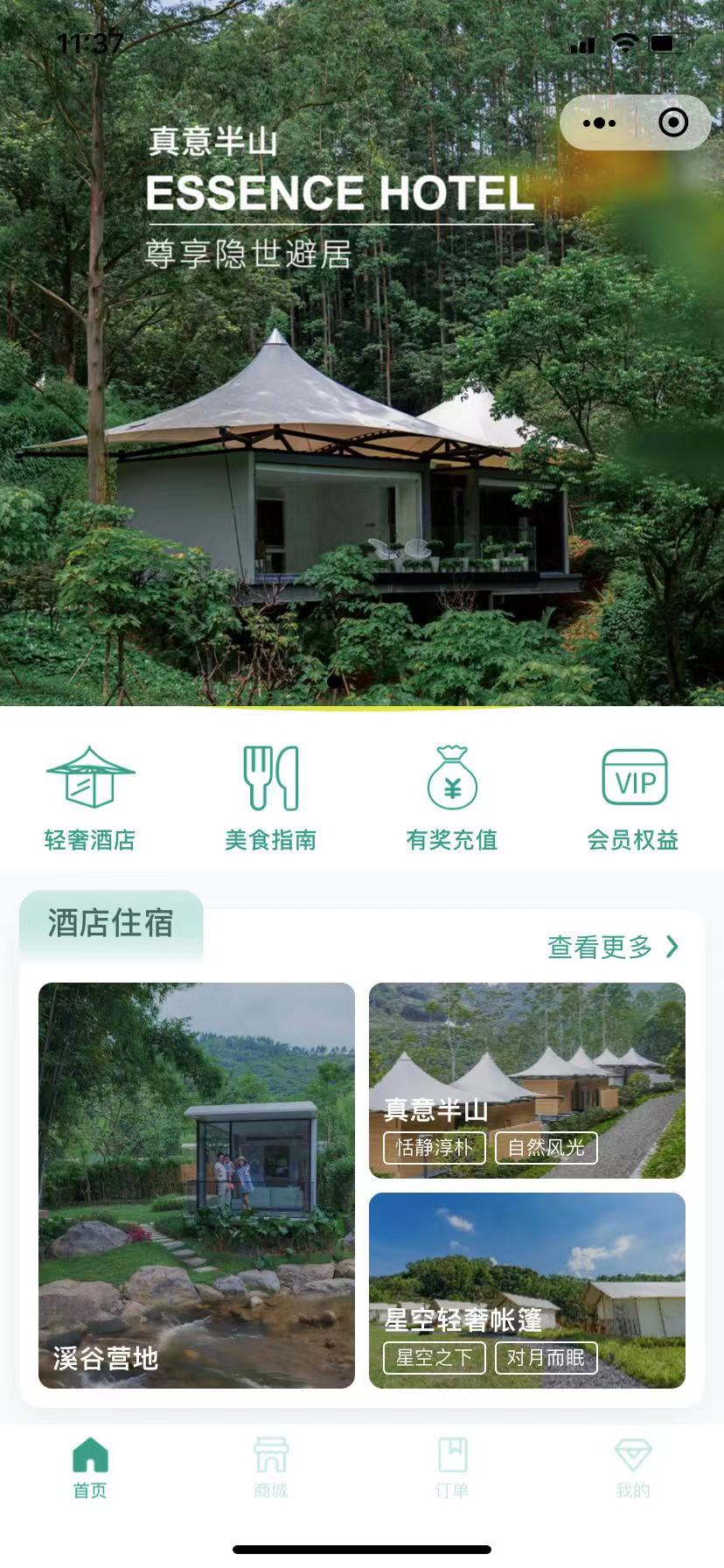Open the 星空轻奢帐篷 tent card

527,1290
